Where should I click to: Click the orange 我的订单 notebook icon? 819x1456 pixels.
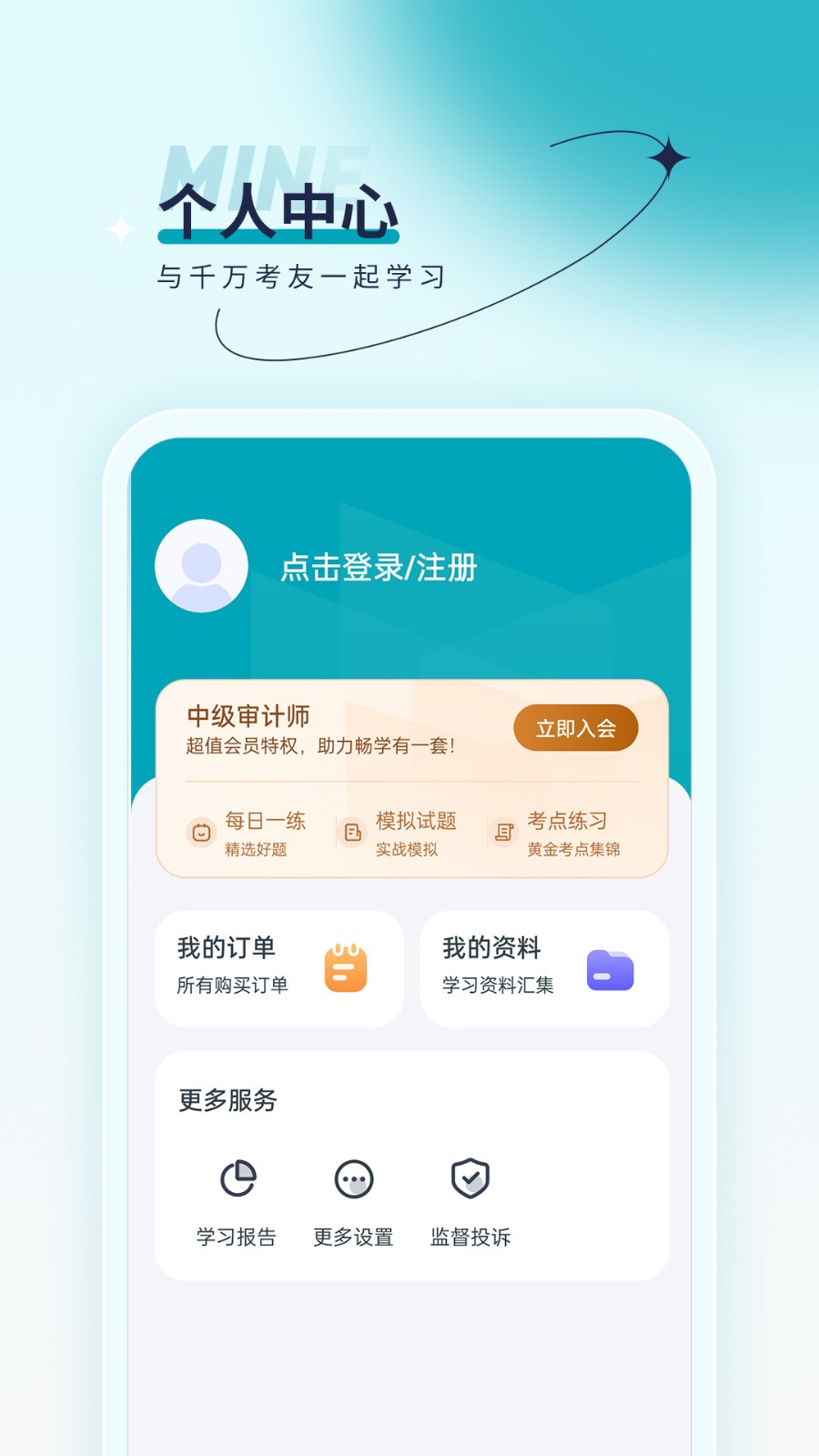[x=344, y=967]
